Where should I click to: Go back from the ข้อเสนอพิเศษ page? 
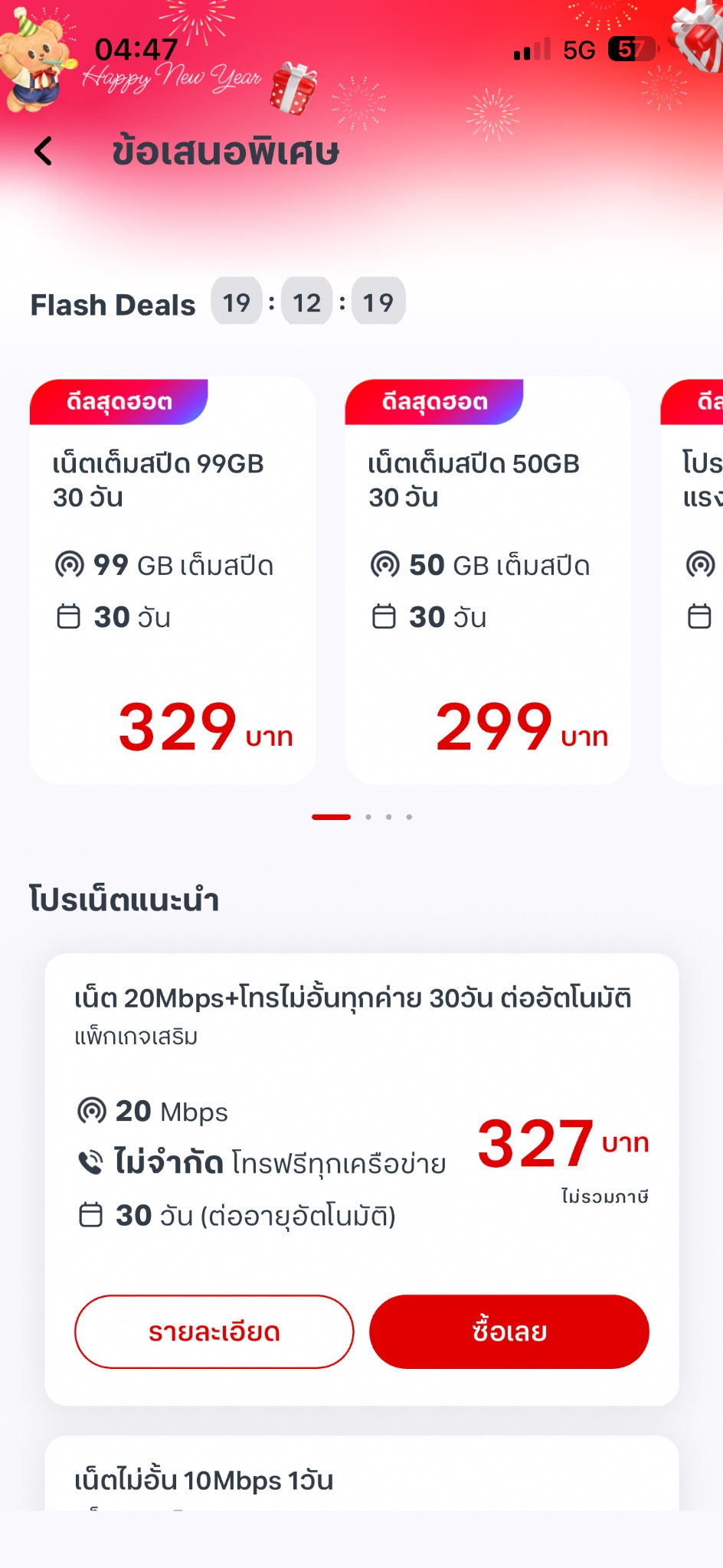(x=44, y=151)
